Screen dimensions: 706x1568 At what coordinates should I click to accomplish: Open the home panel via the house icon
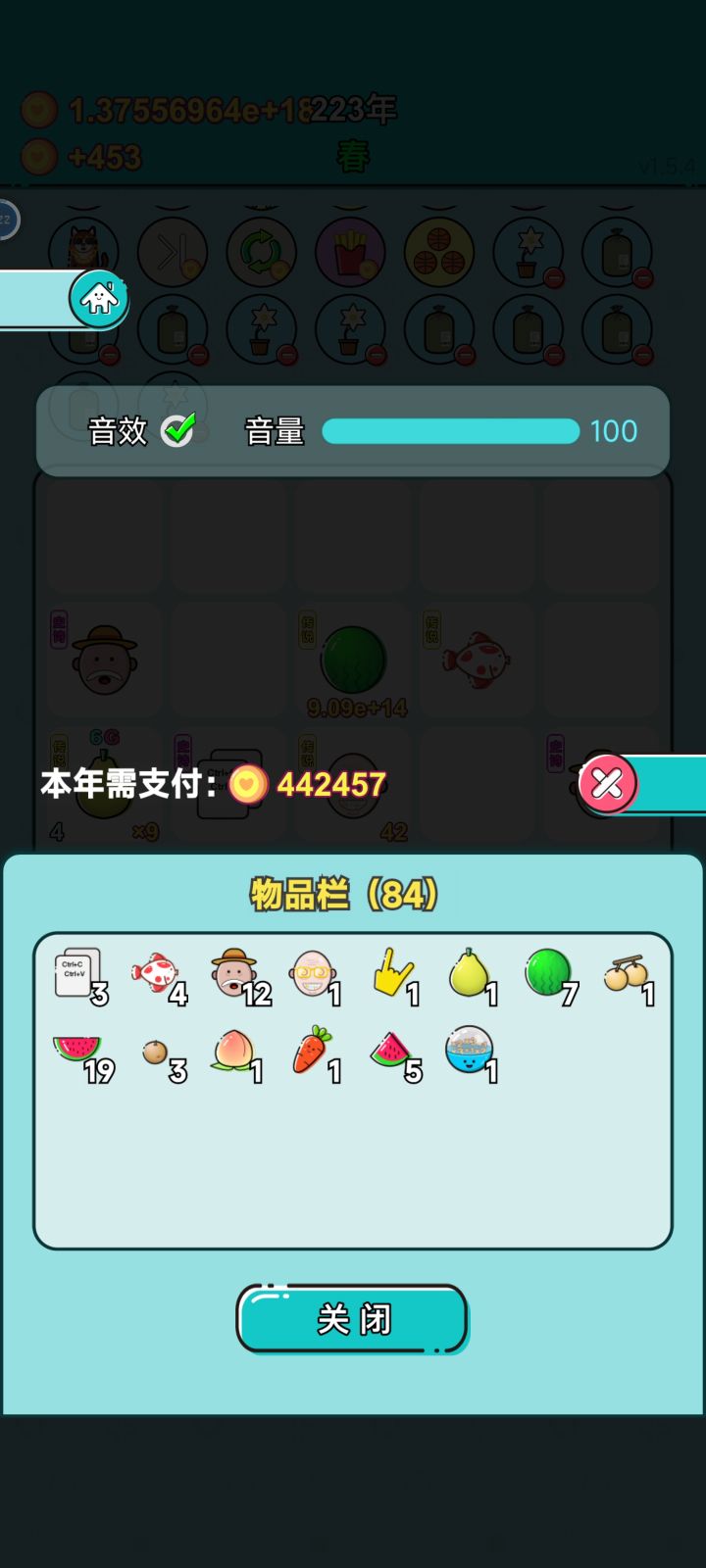101,298
